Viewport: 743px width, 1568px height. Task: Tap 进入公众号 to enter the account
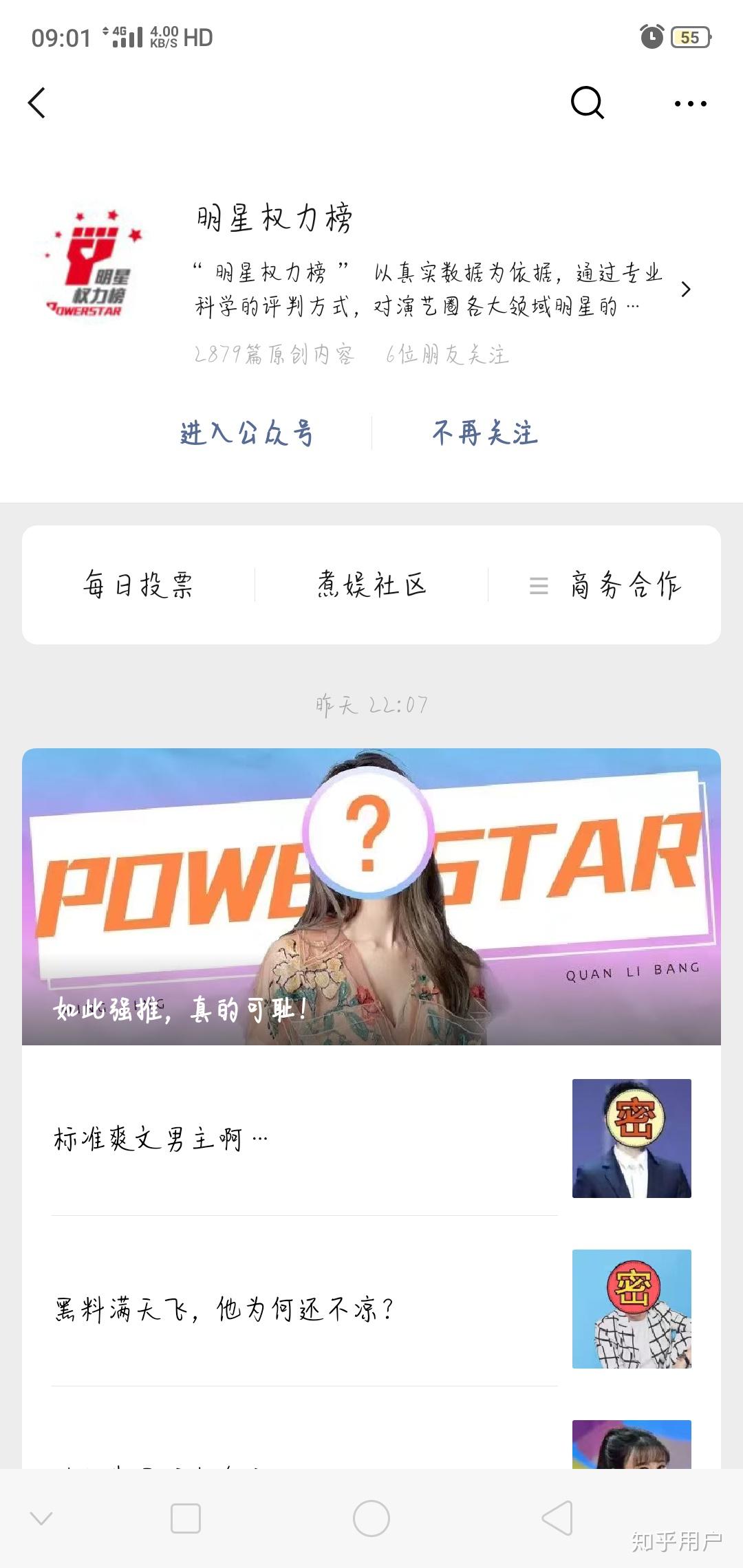pos(246,433)
